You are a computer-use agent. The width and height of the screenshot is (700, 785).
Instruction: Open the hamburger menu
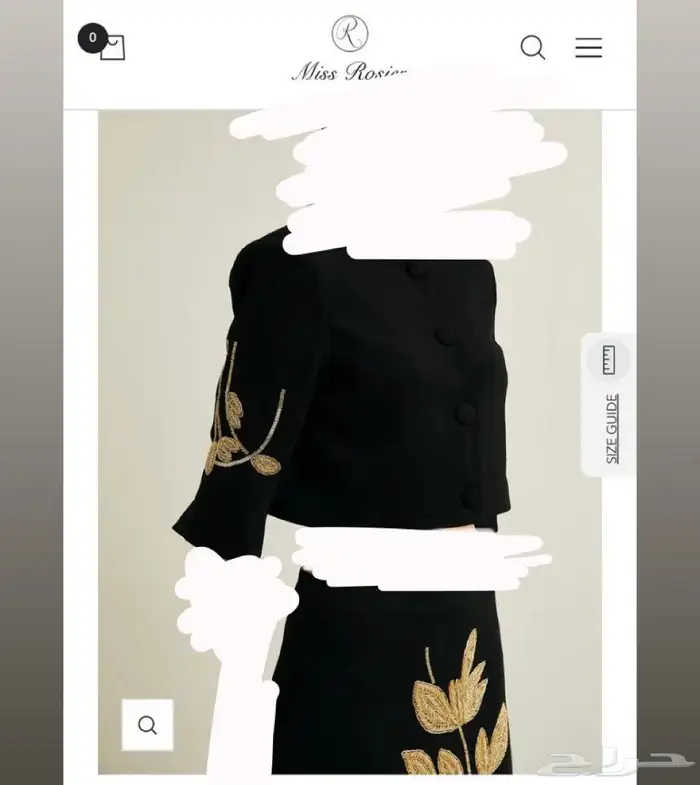coord(588,48)
